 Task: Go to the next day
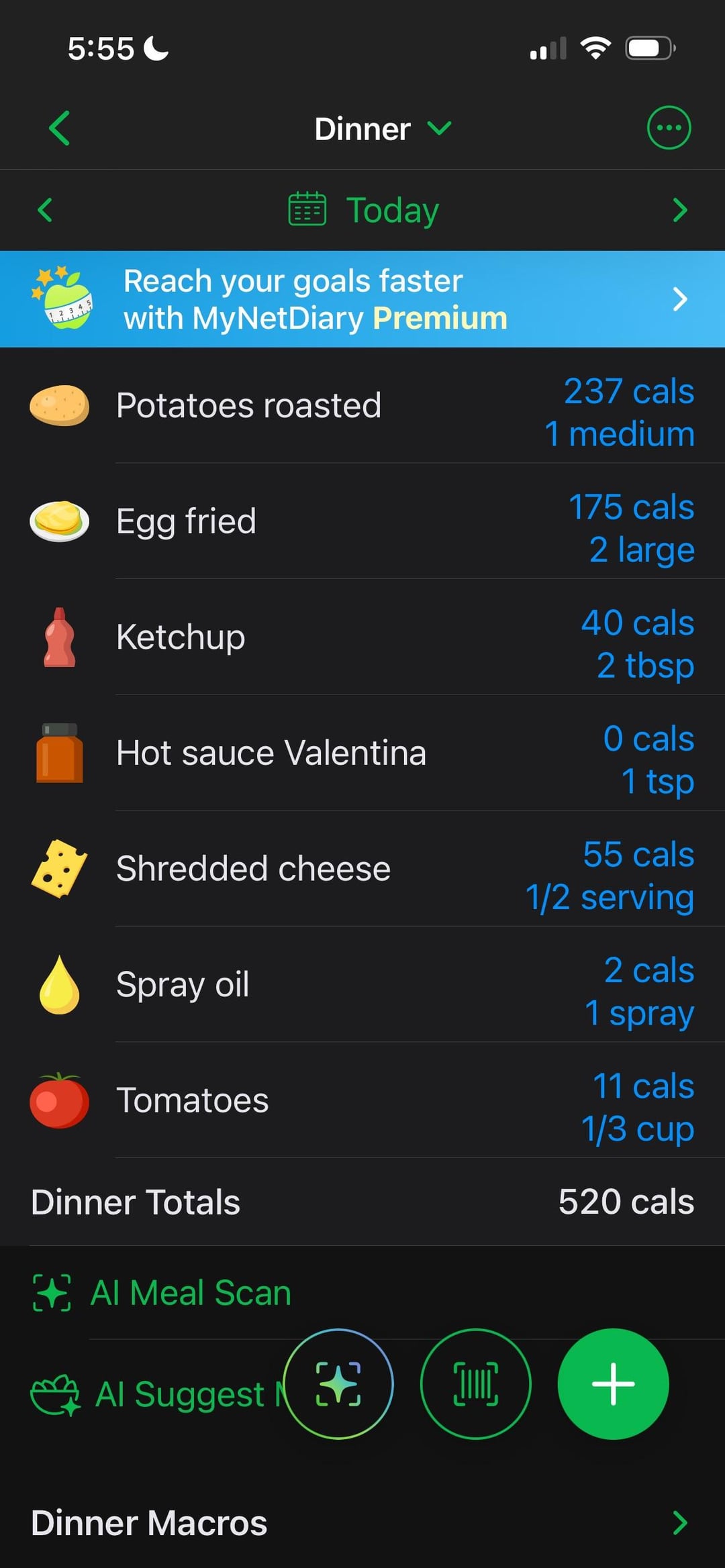click(679, 210)
